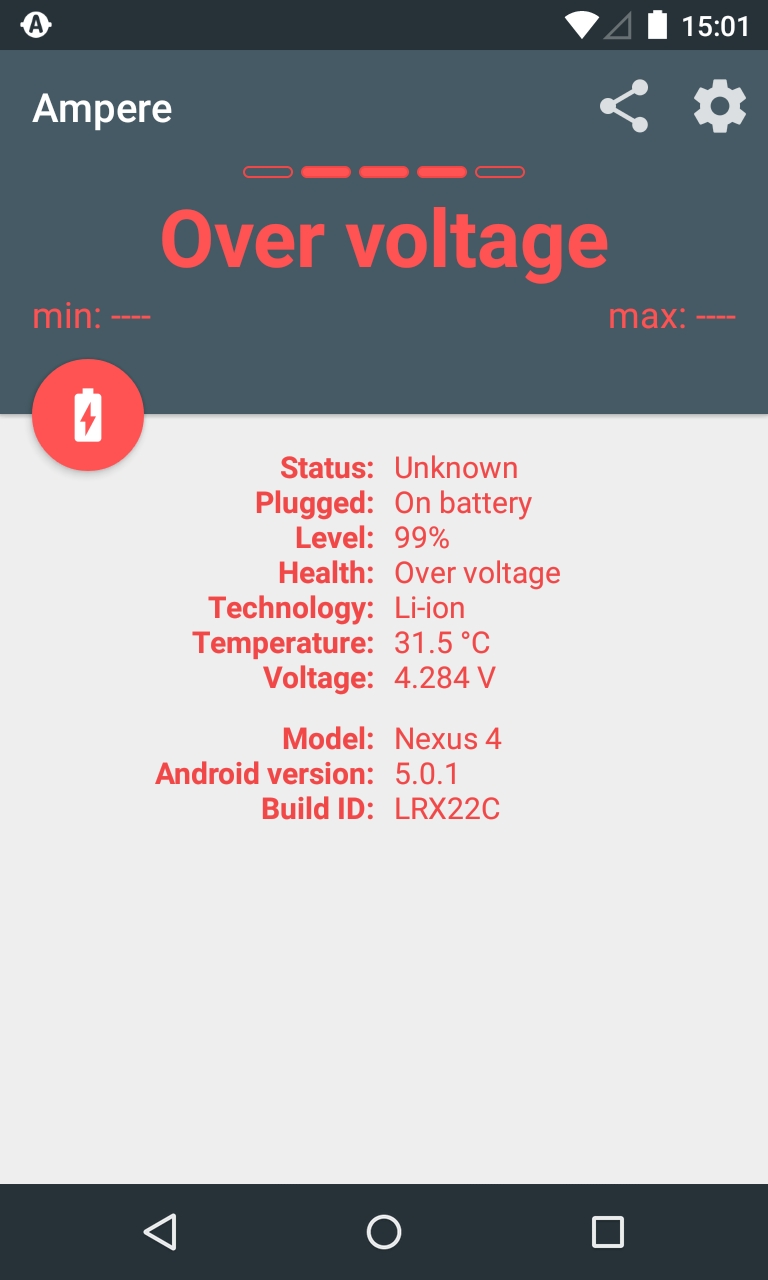The height and width of the screenshot is (1280, 768).
Task: Share the battery info
Action: 624,107
